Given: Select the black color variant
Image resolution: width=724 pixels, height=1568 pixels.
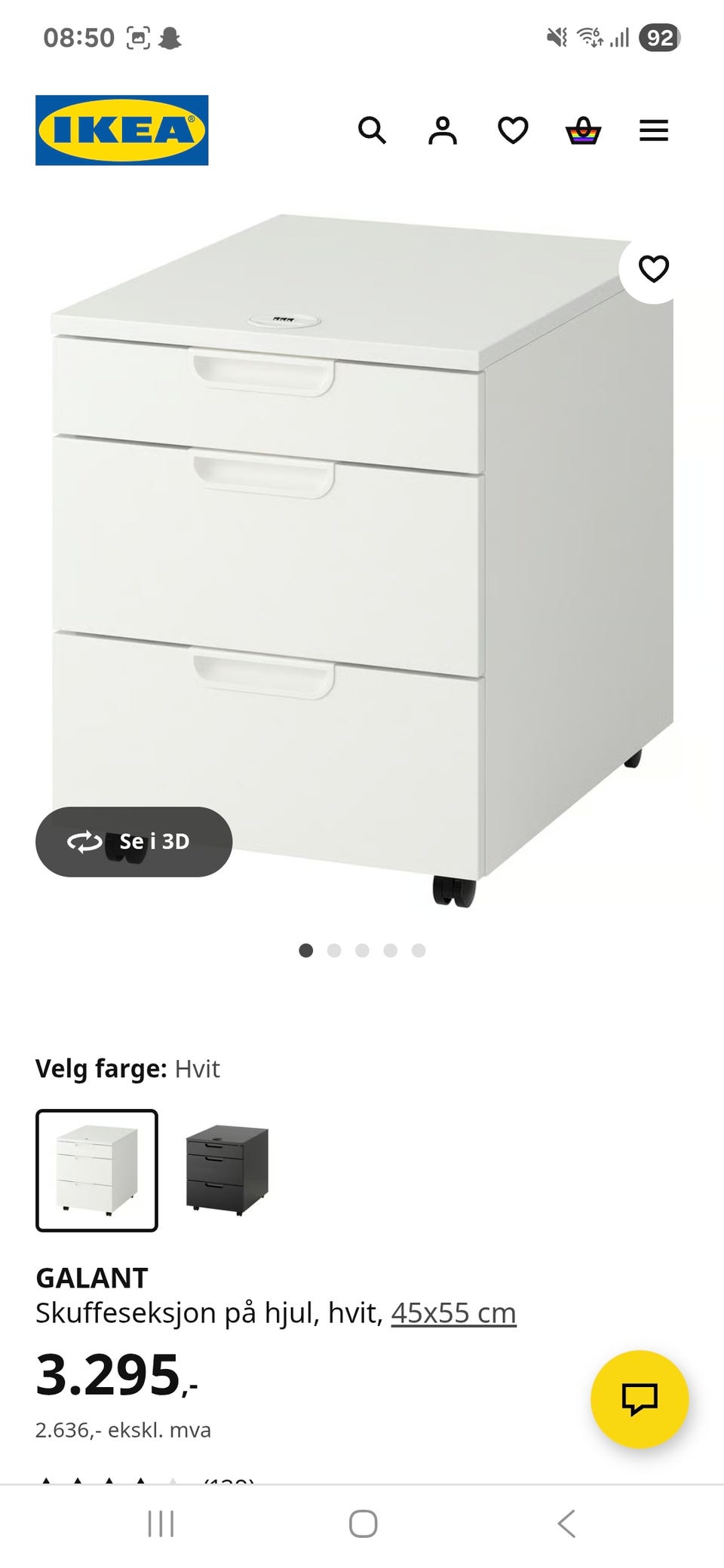Looking at the screenshot, I should [x=227, y=1170].
